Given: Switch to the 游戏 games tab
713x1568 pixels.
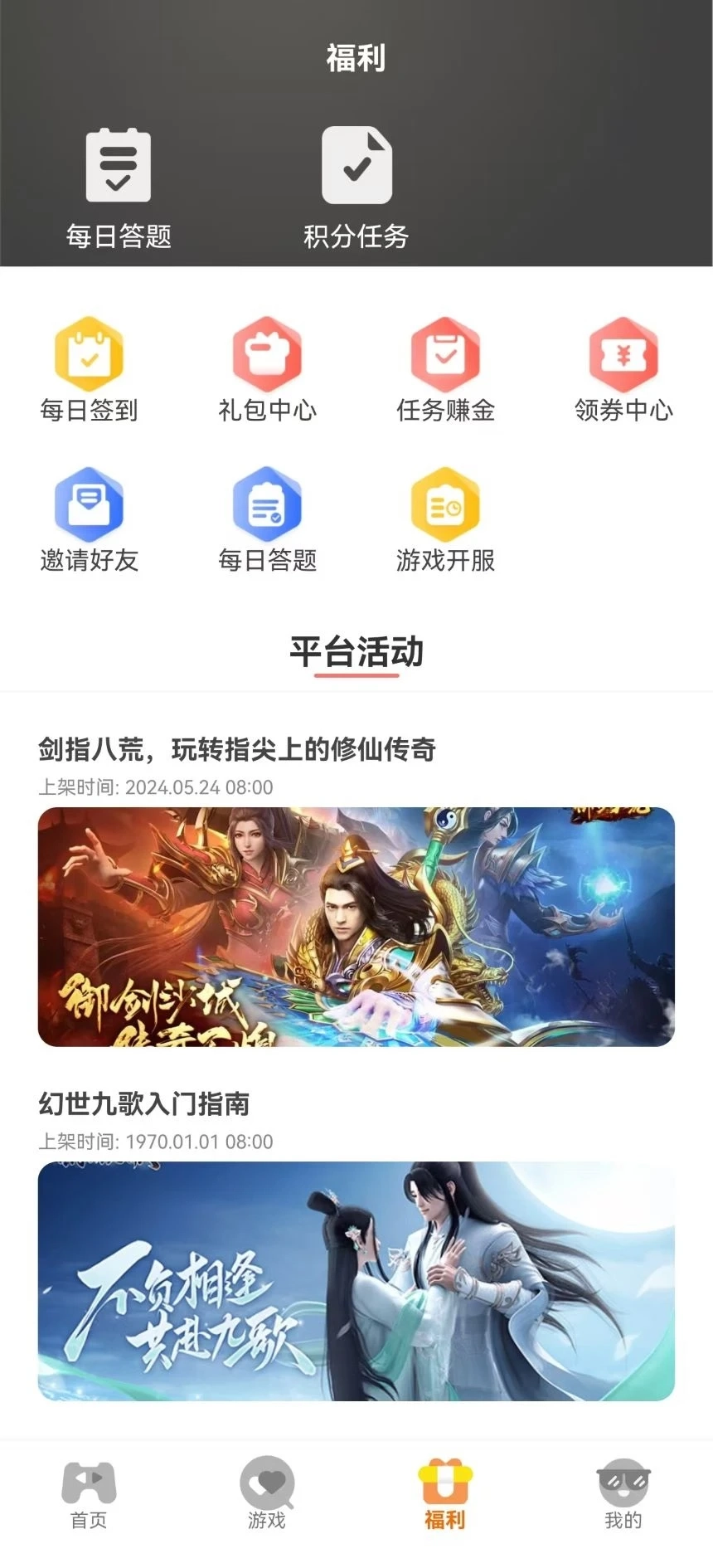Looking at the screenshot, I should click(x=267, y=1493).
